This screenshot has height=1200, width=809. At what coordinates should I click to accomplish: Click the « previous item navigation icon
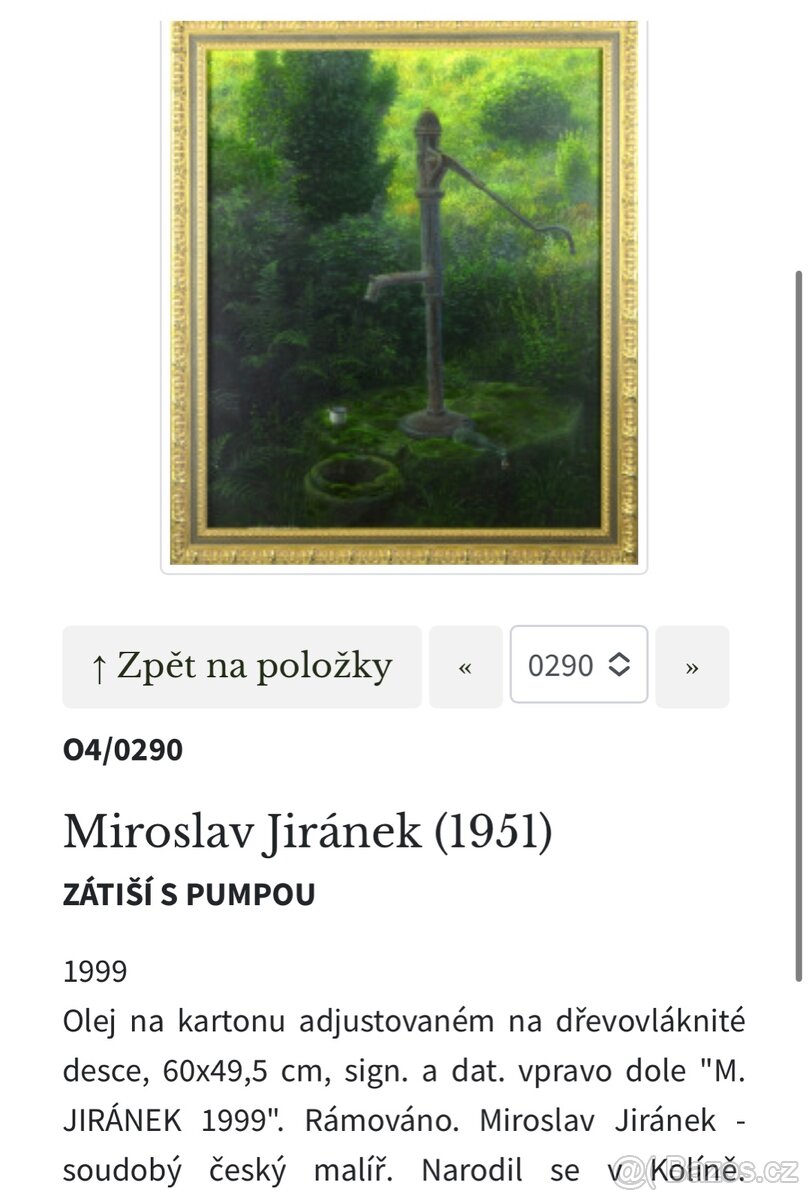pyautogui.click(x=465, y=666)
